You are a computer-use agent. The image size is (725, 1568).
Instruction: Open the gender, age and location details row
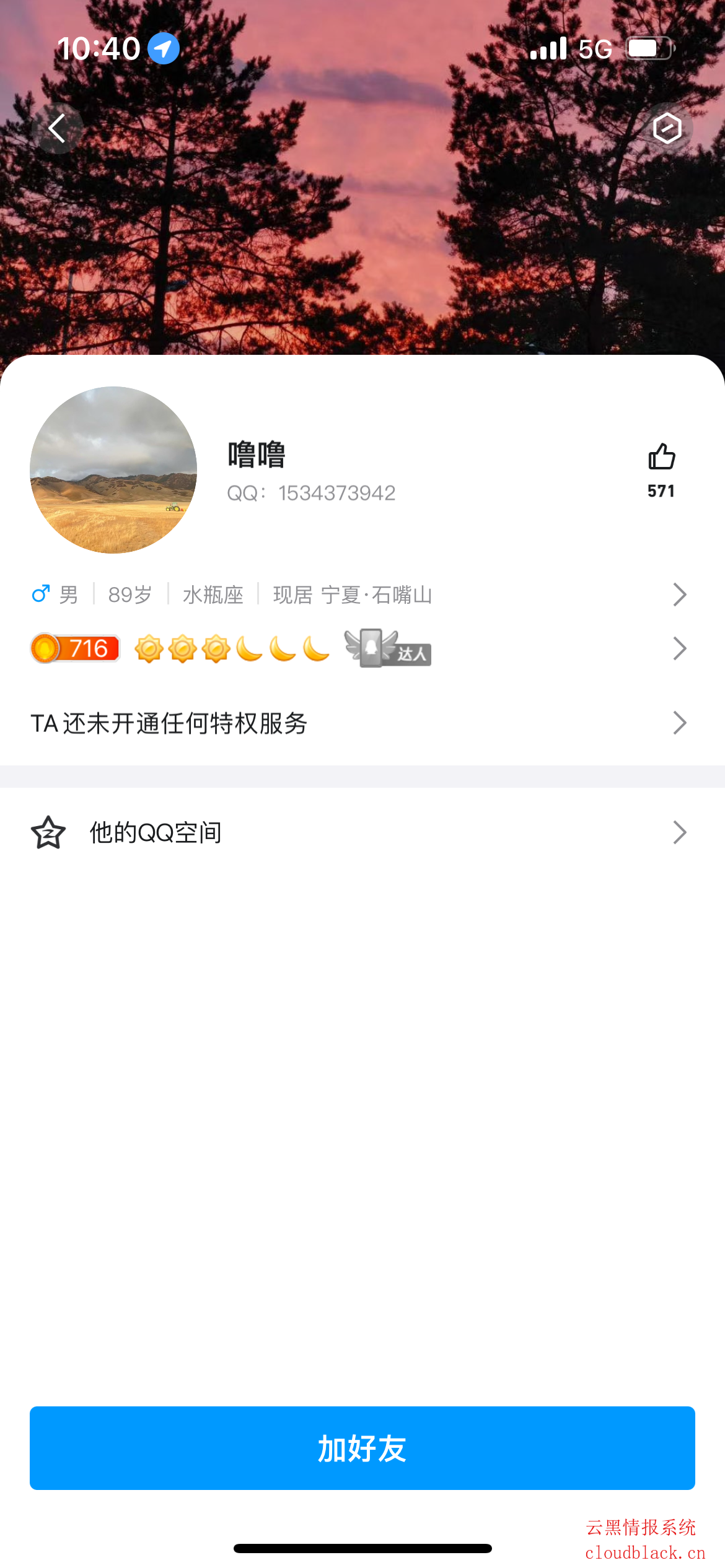tap(359, 595)
